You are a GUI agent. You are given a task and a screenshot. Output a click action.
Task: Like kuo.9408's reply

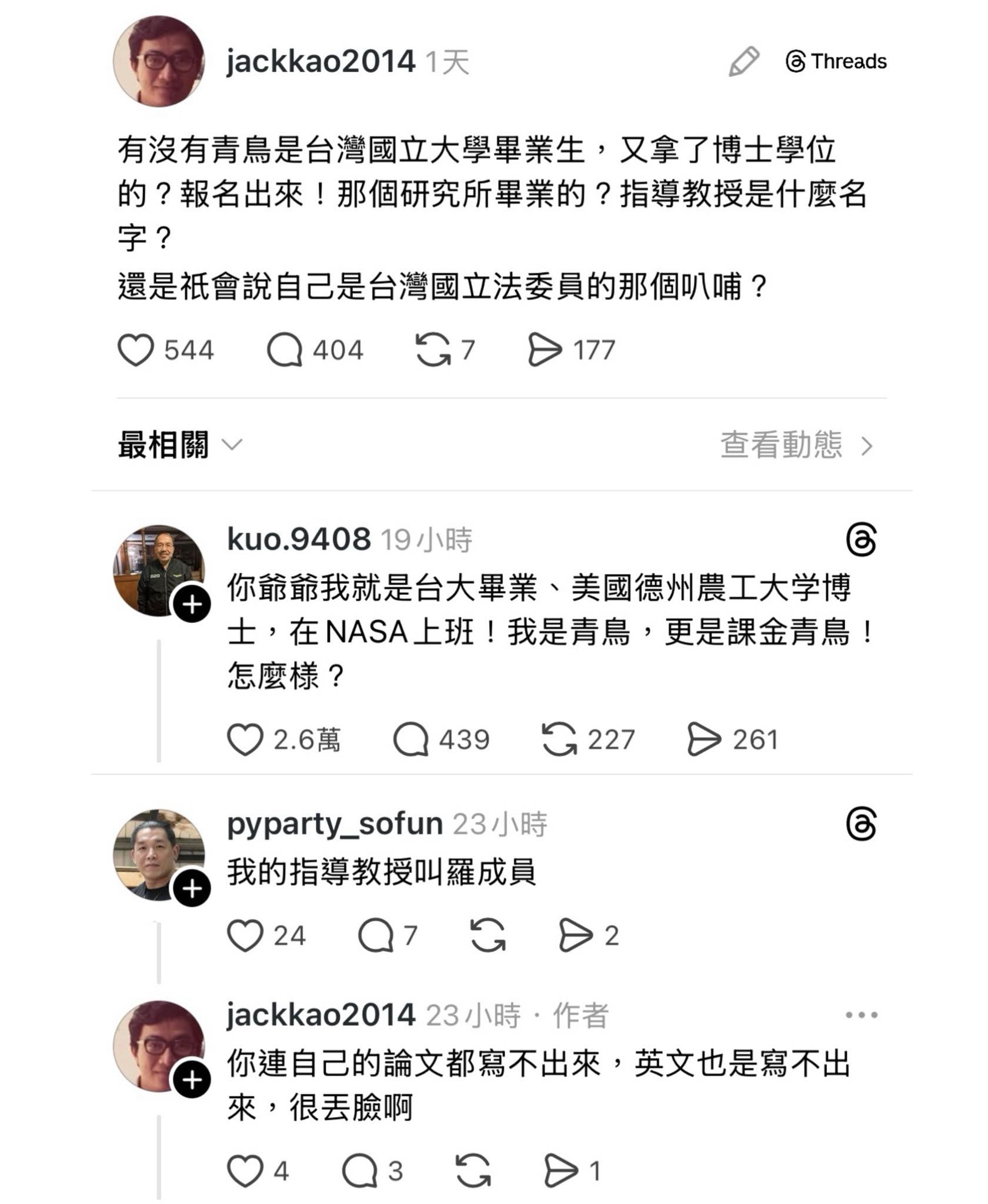[x=245, y=740]
